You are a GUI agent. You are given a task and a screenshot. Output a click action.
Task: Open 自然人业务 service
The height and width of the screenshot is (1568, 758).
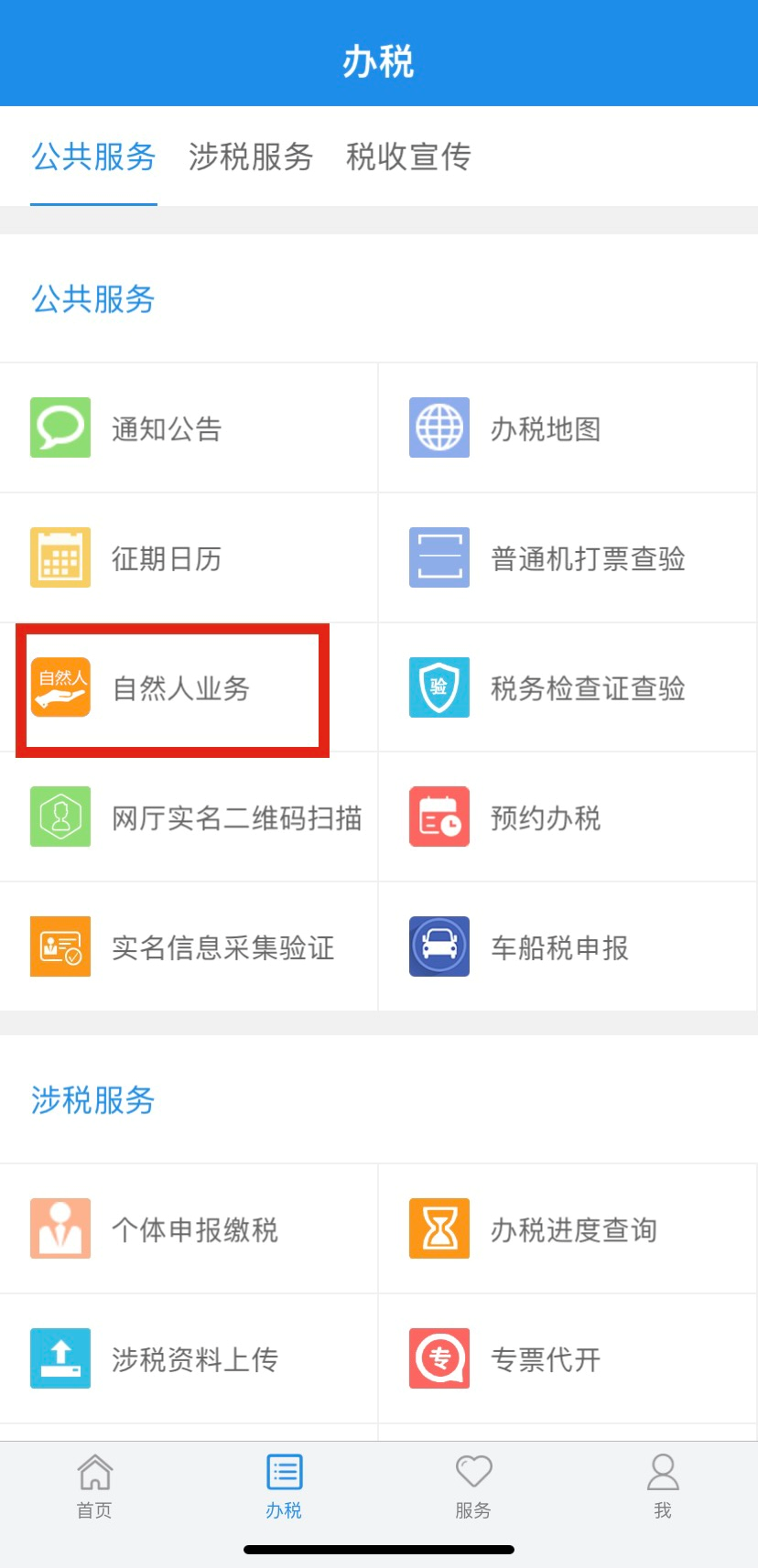(174, 688)
